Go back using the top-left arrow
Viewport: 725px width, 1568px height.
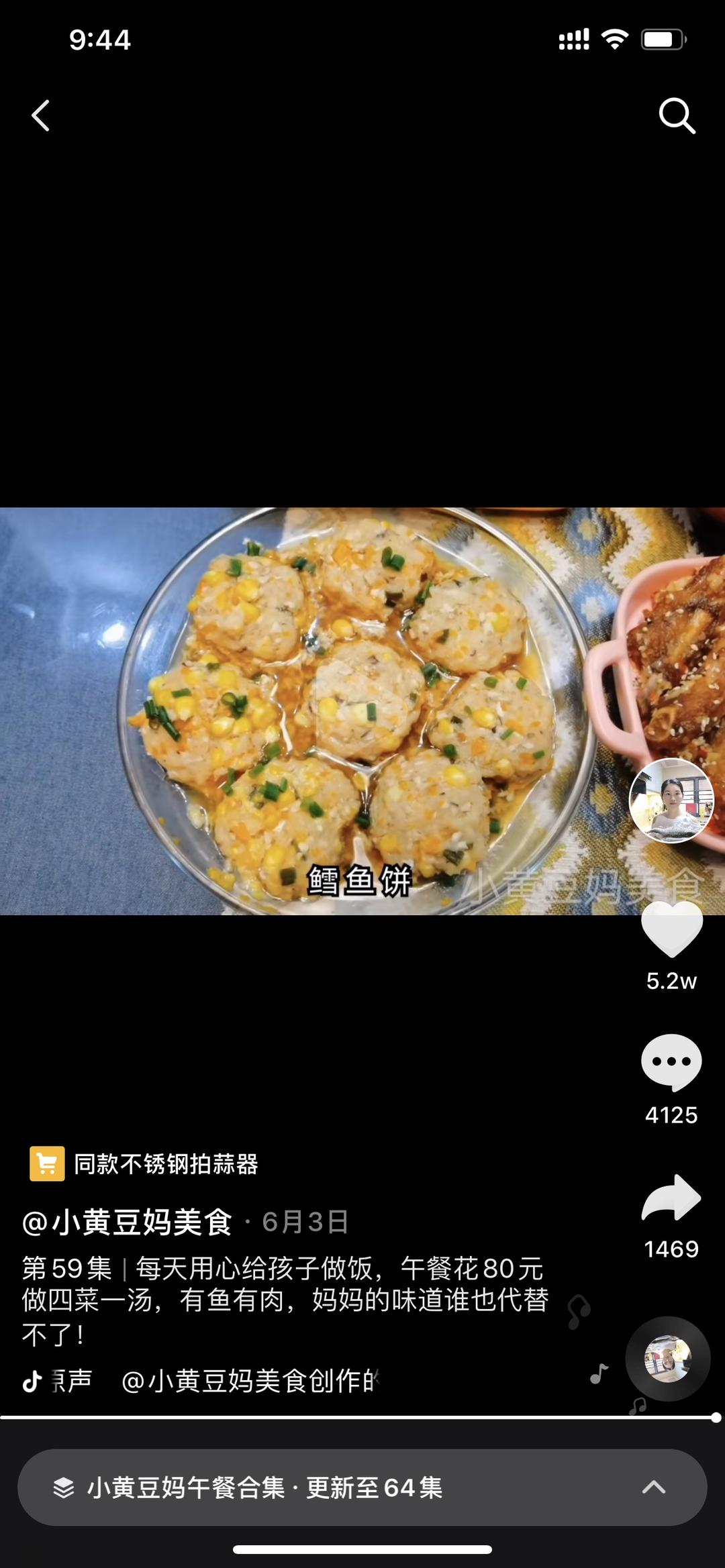pyautogui.click(x=41, y=115)
